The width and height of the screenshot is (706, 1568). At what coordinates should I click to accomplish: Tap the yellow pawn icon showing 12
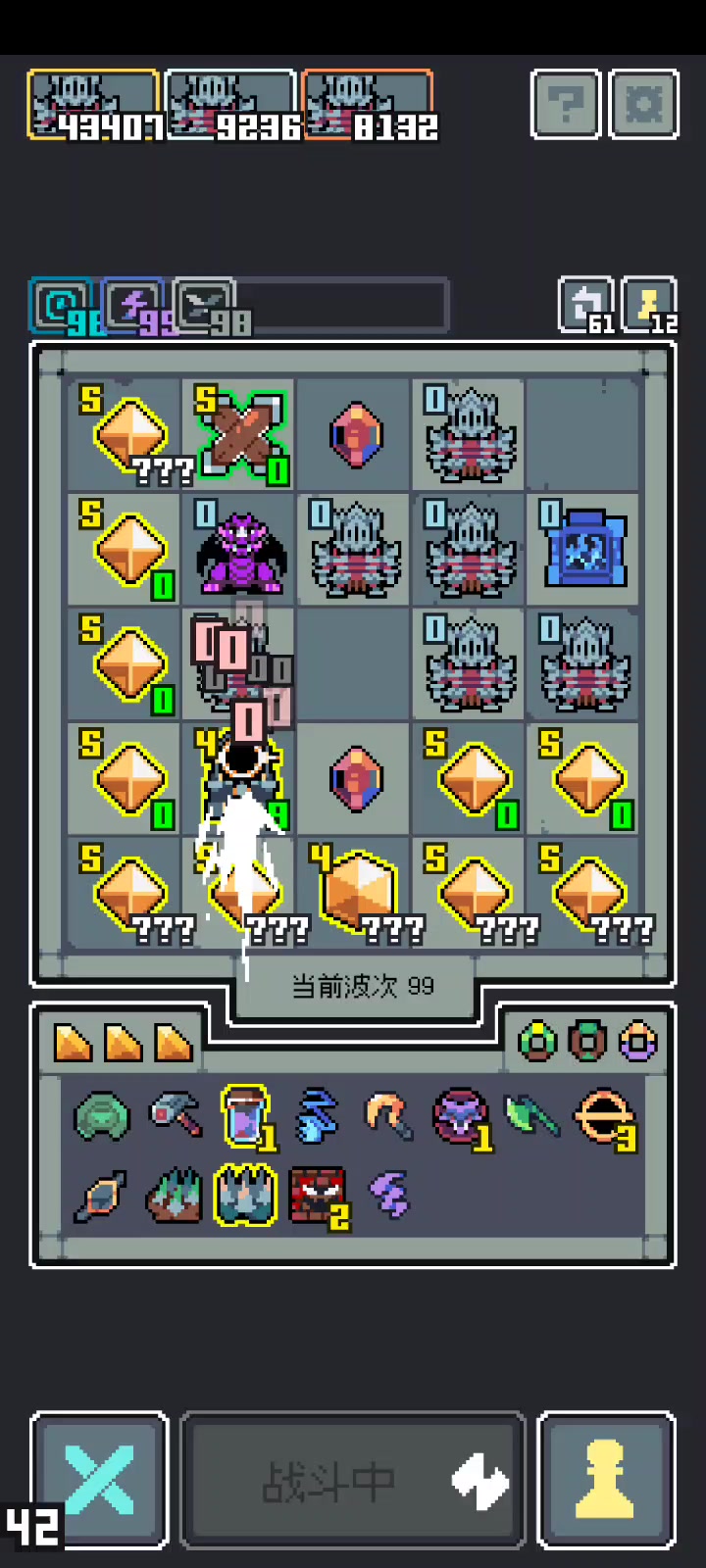(x=649, y=306)
